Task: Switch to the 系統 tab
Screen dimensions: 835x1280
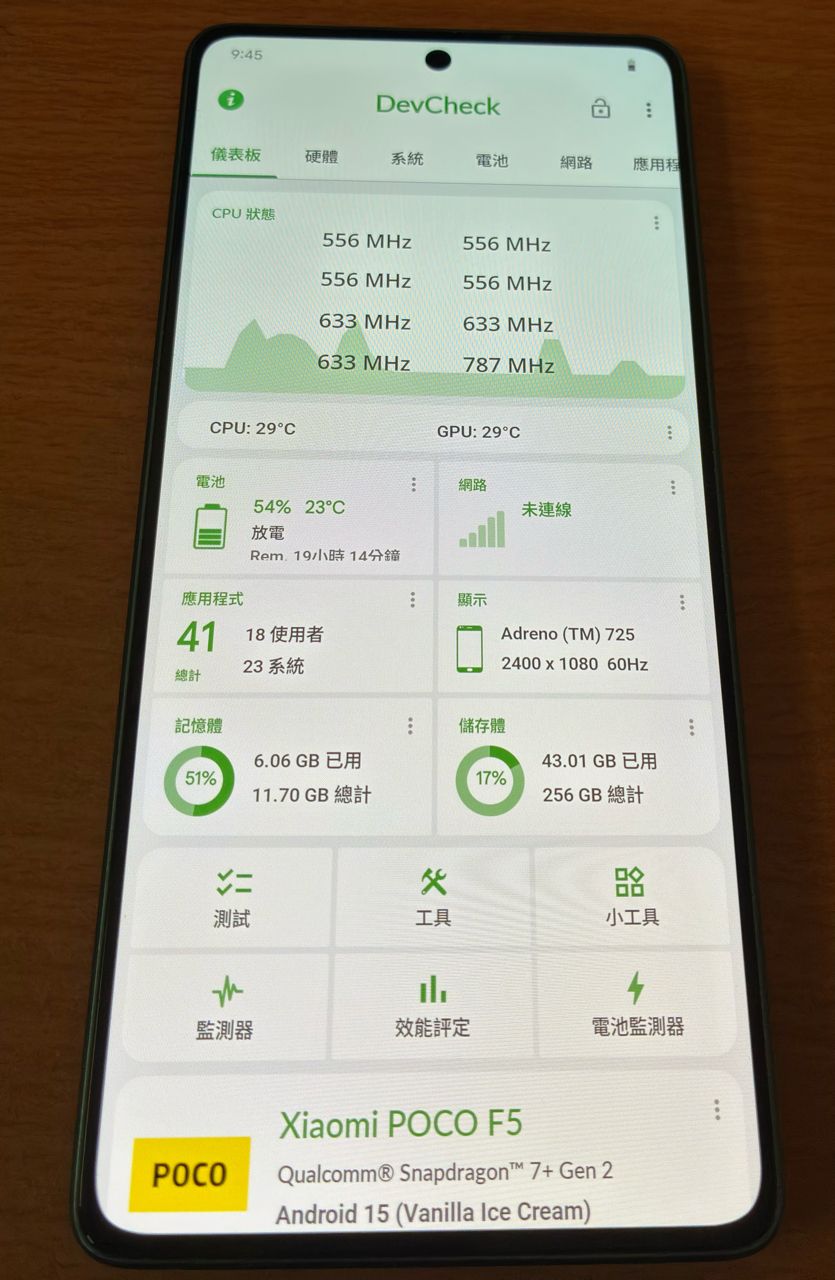Action: tap(407, 159)
